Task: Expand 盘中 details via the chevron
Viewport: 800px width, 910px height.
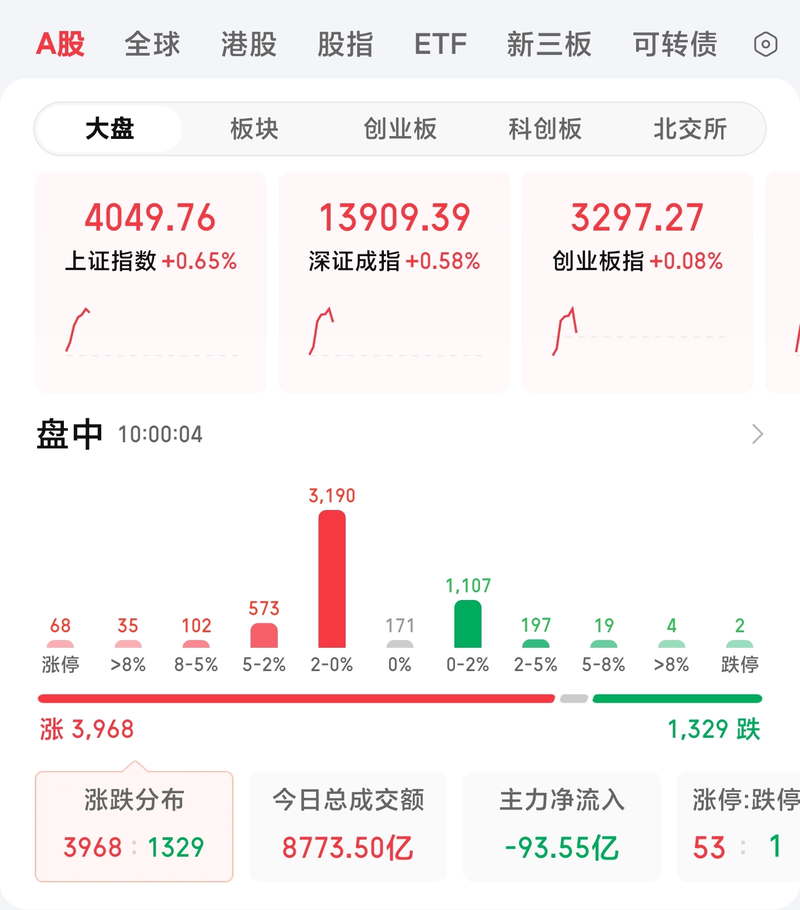Action: (757, 434)
